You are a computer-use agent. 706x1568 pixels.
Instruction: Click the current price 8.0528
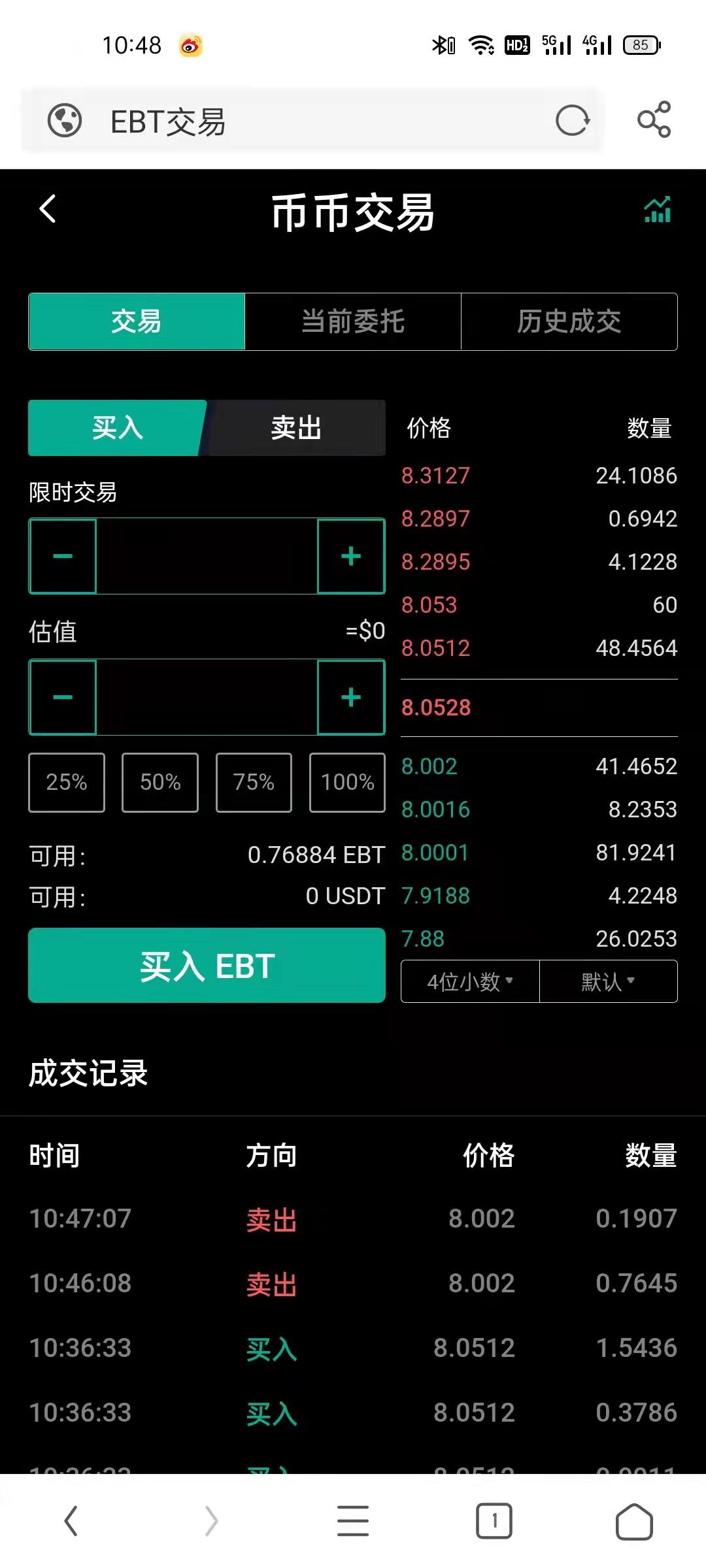434,707
